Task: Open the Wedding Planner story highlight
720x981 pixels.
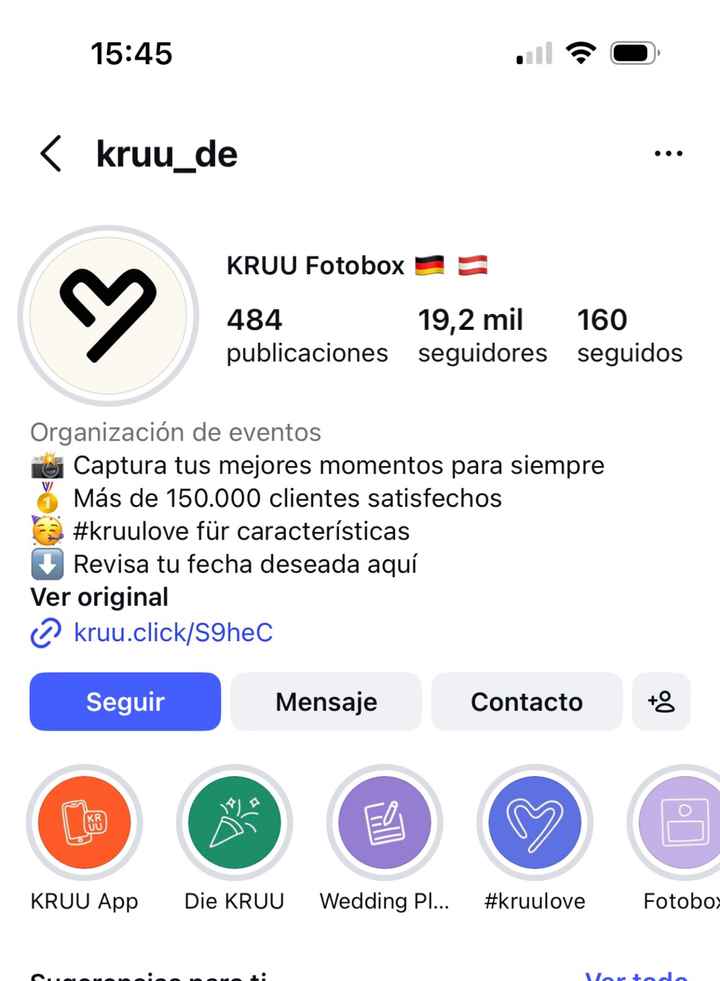Action: (x=384, y=822)
